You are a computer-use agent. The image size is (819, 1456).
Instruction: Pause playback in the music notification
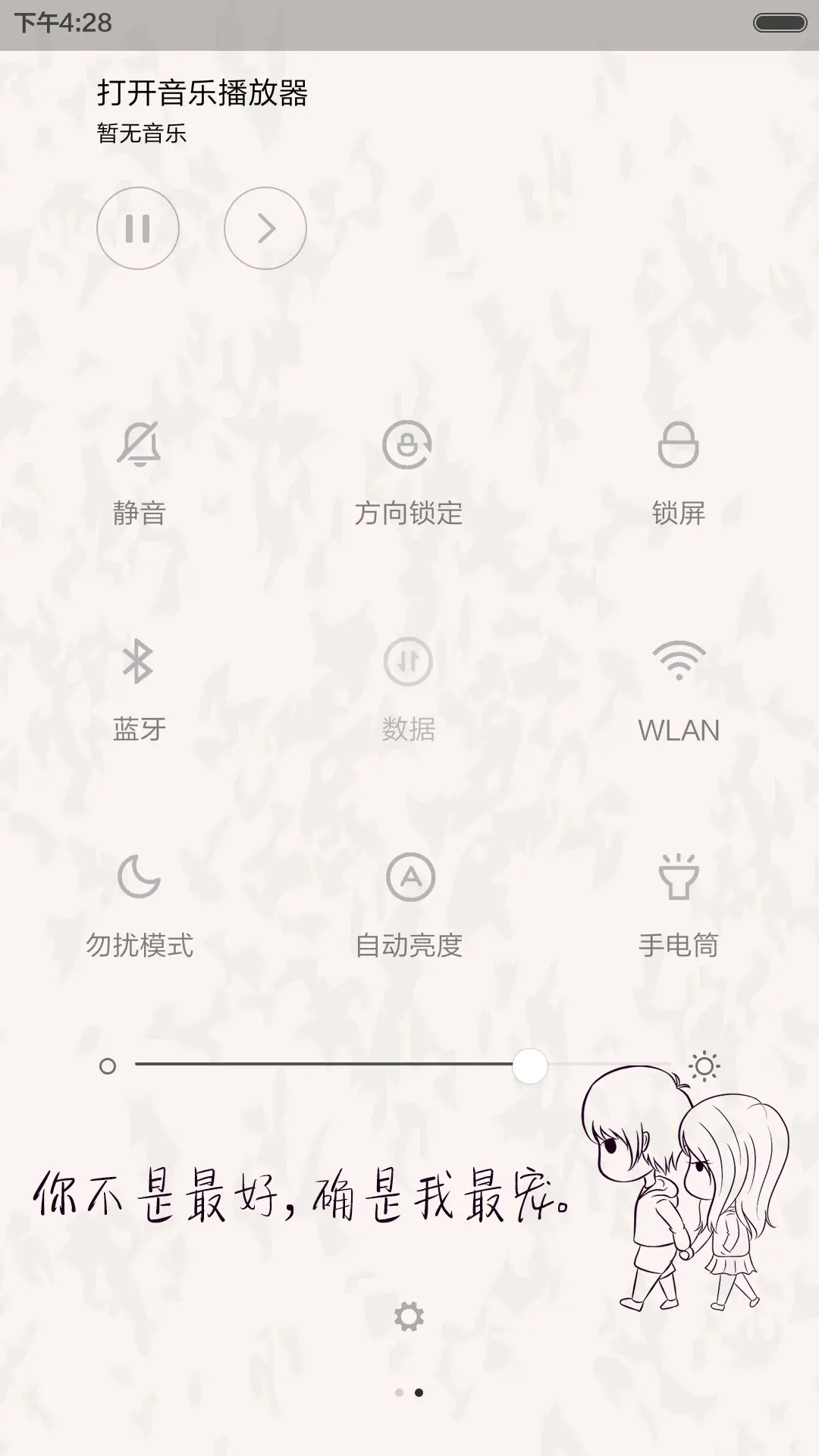click(137, 228)
